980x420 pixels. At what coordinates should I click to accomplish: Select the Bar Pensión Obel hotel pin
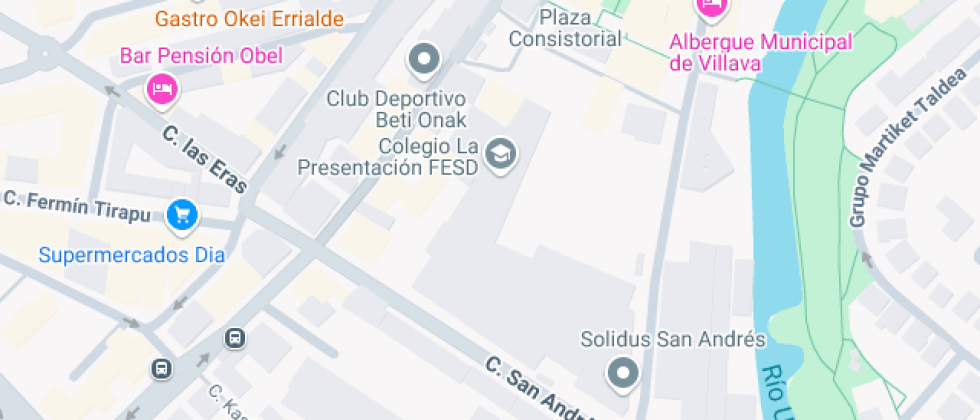pos(161,90)
